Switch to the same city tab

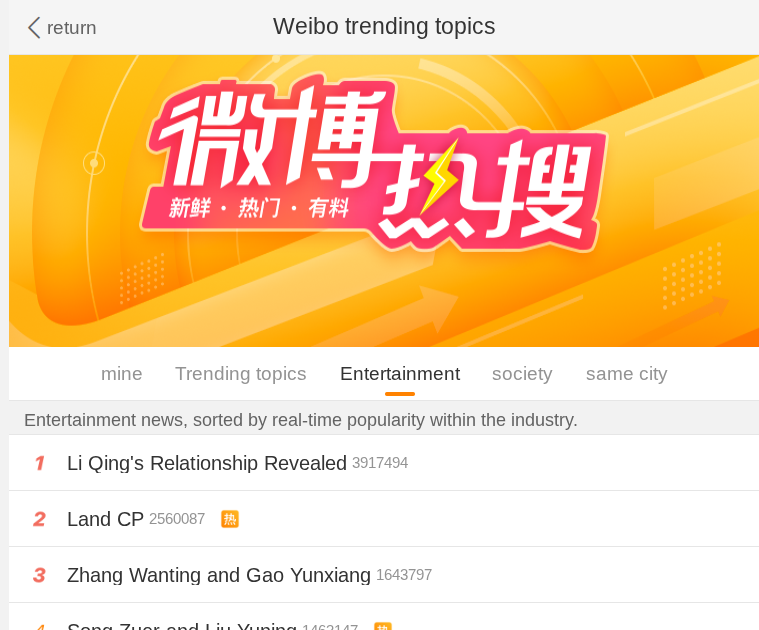(x=626, y=374)
